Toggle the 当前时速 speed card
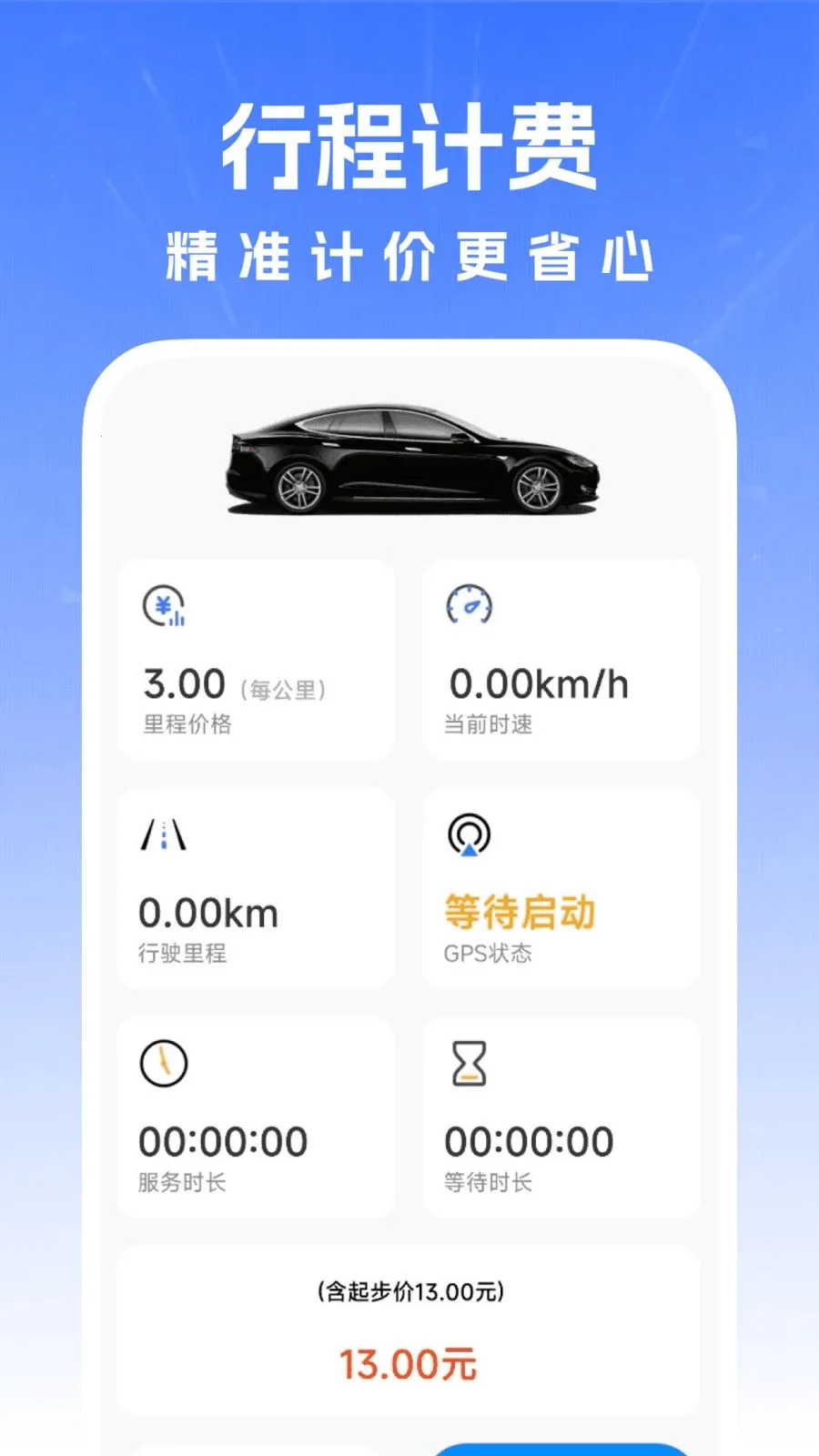 point(561,661)
